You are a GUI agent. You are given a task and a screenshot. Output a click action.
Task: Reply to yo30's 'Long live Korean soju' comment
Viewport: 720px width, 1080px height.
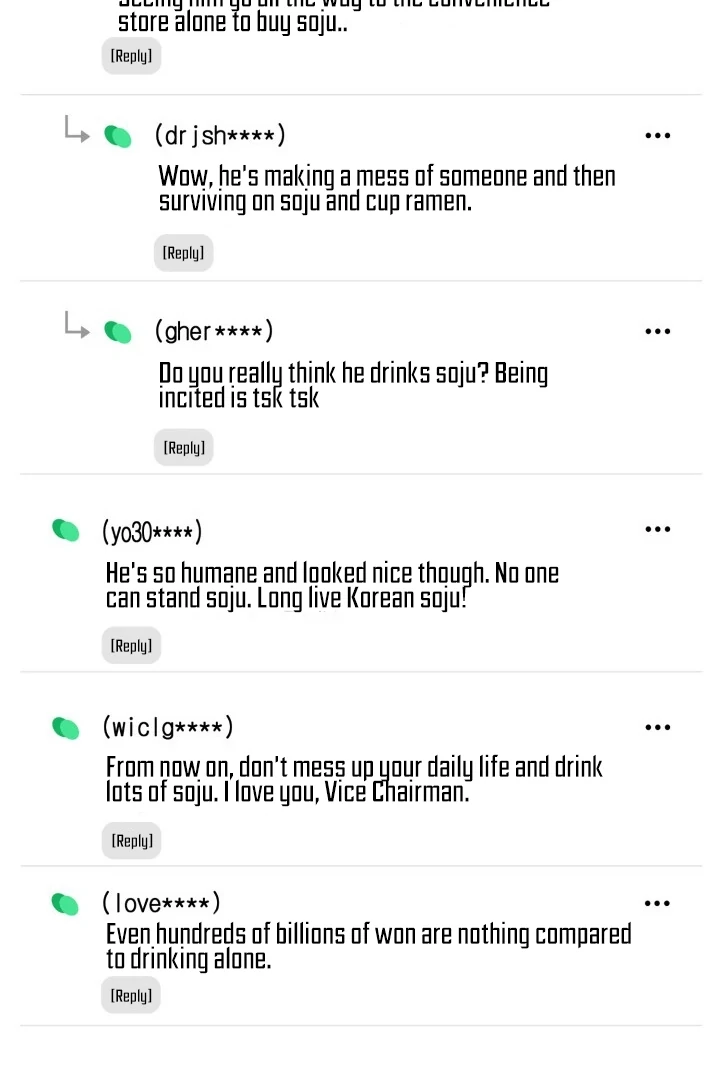tap(131, 646)
